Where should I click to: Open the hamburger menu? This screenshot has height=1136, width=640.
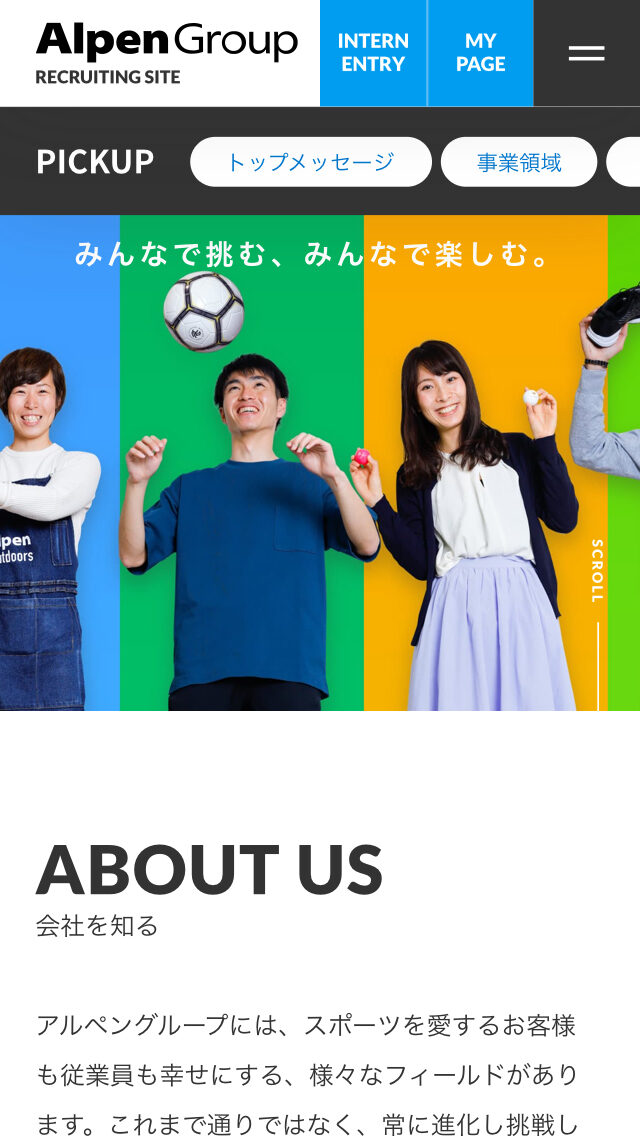coord(587,53)
